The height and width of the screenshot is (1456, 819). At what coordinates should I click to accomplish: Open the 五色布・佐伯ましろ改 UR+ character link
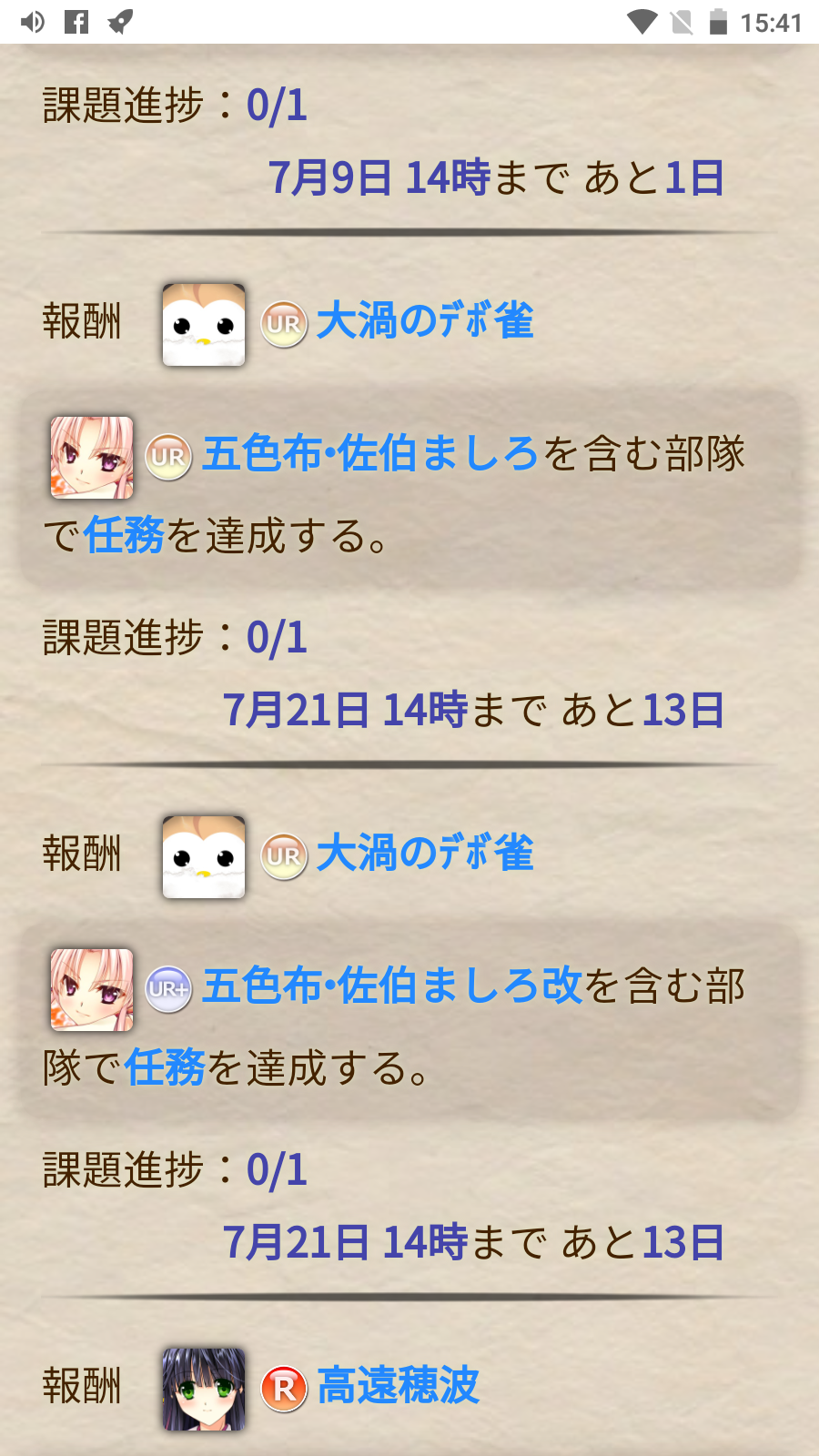click(x=391, y=986)
